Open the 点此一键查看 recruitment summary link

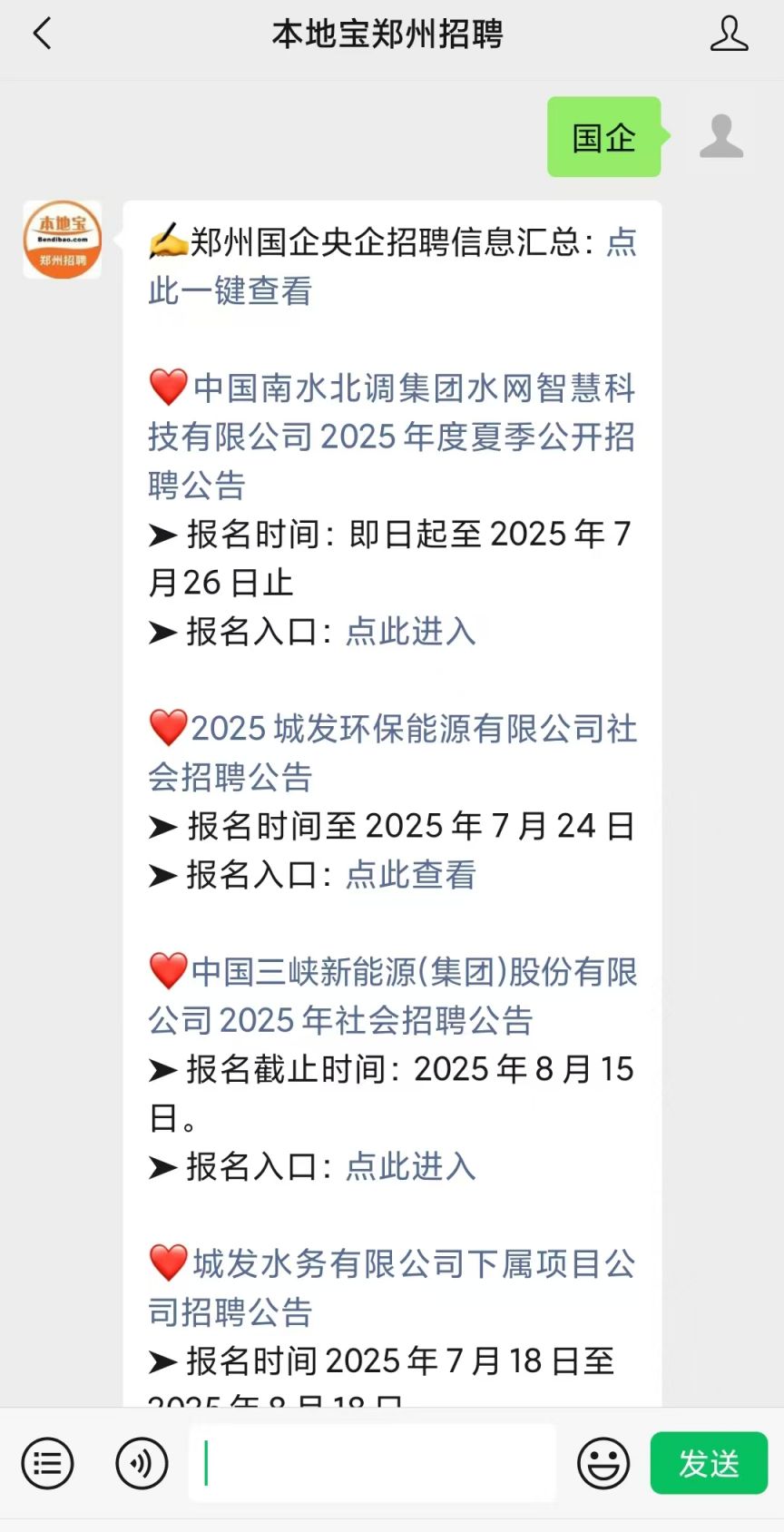(x=392, y=266)
